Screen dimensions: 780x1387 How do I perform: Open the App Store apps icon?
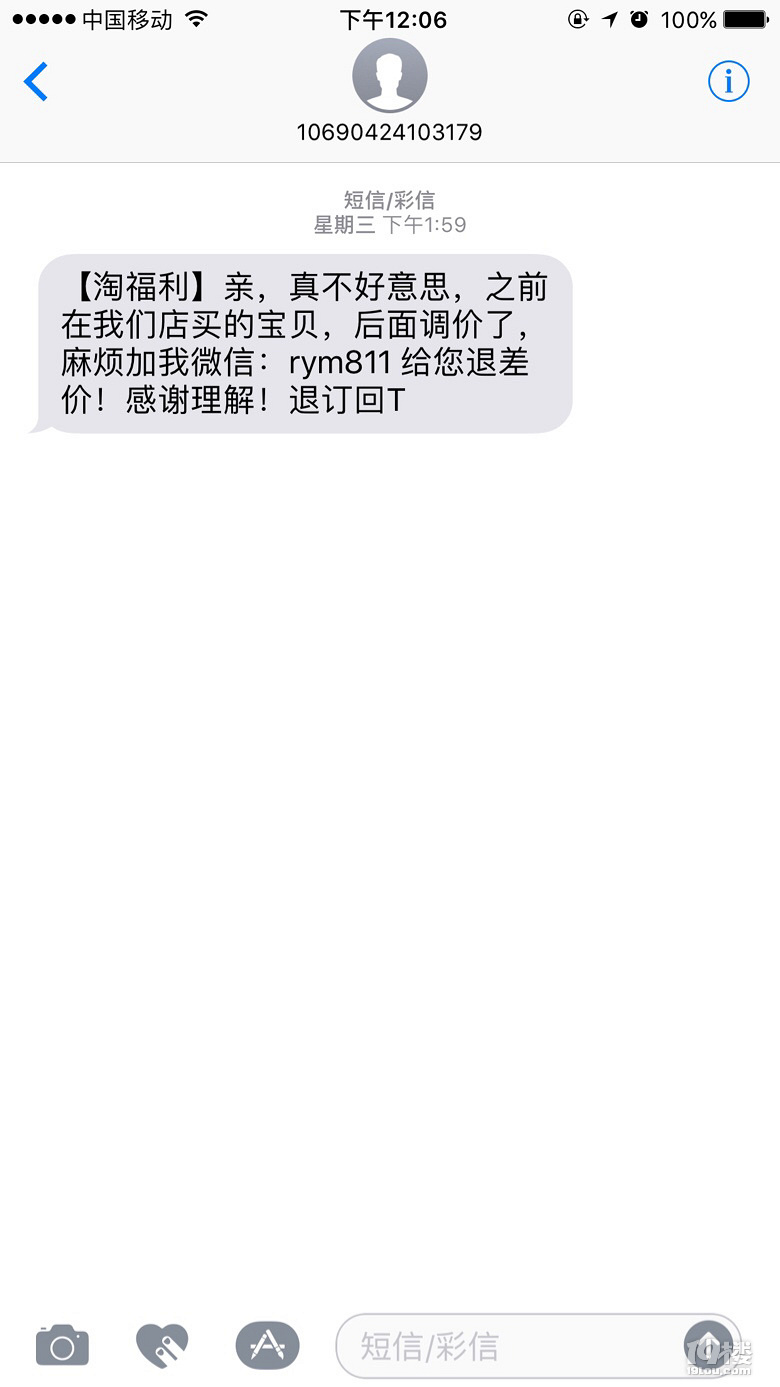pyautogui.click(x=265, y=1346)
